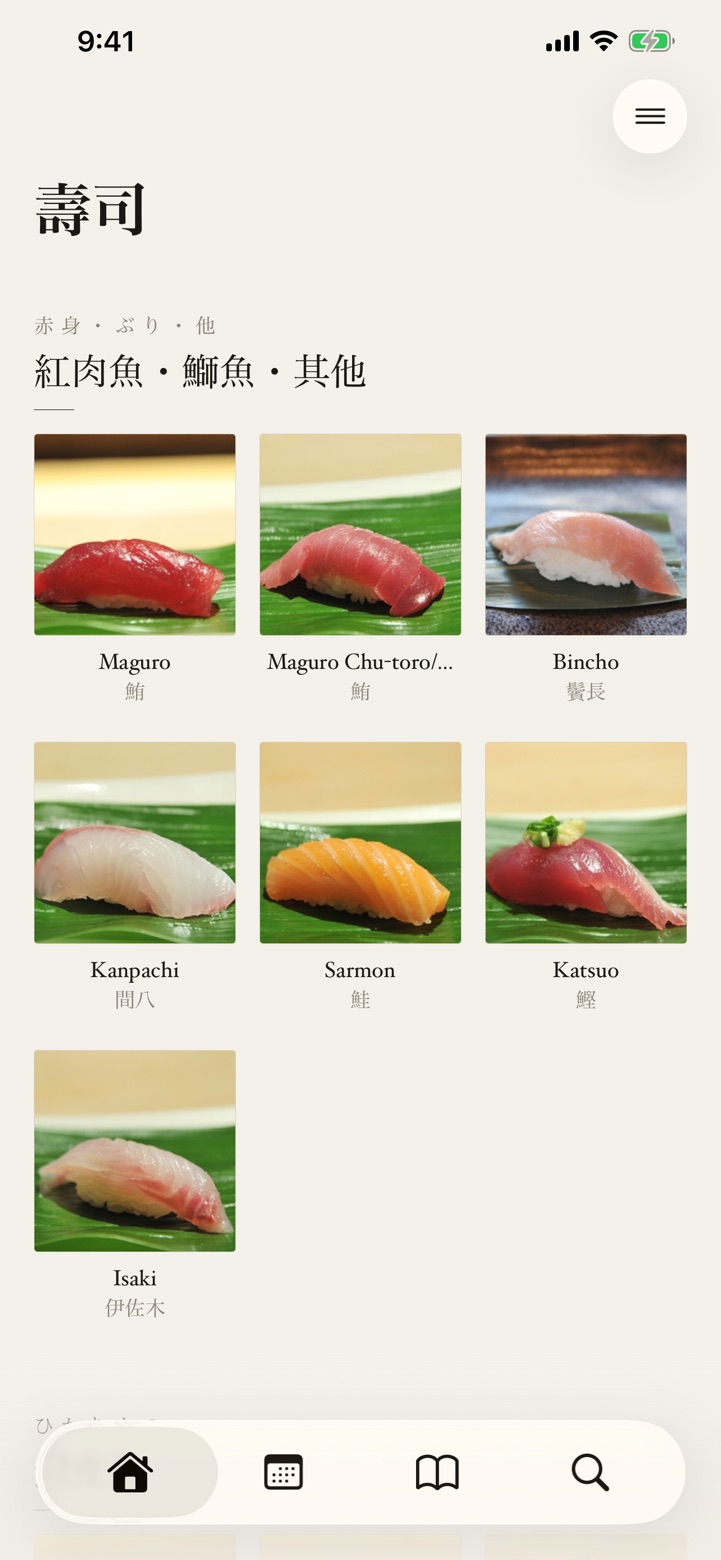721x1560 pixels.
Task: Open the book tab
Action: pyautogui.click(x=437, y=1472)
